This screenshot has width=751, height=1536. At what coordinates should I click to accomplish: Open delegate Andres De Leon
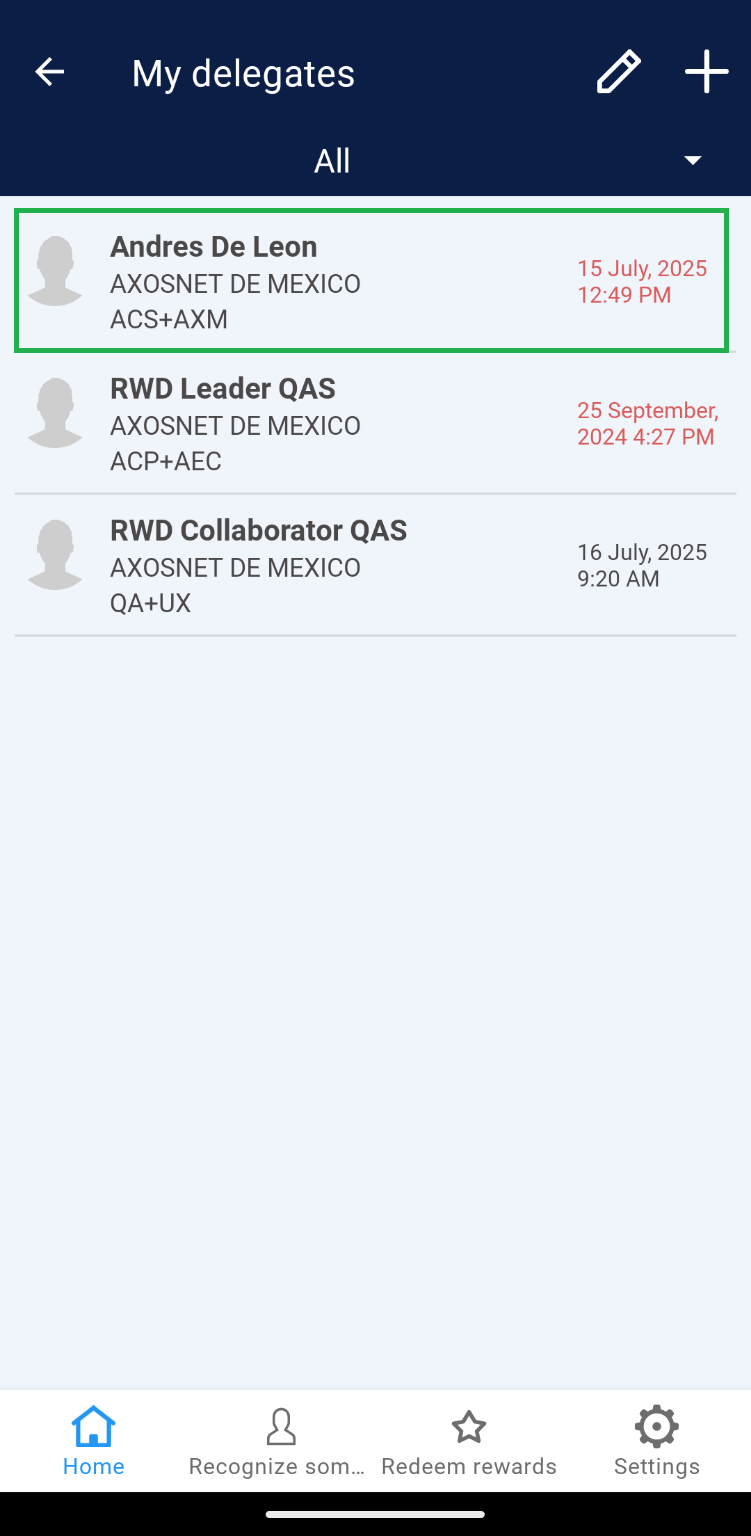(x=370, y=282)
